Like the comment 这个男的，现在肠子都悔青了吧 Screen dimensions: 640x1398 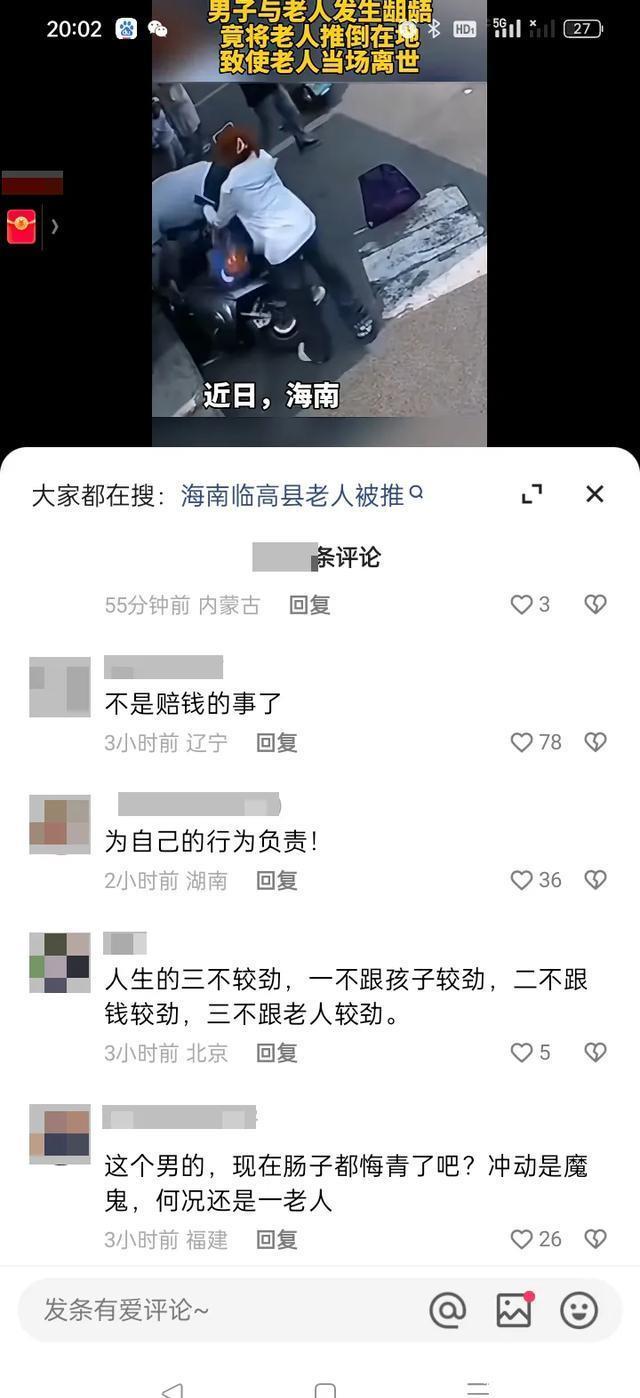click(x=522, y=1239)
